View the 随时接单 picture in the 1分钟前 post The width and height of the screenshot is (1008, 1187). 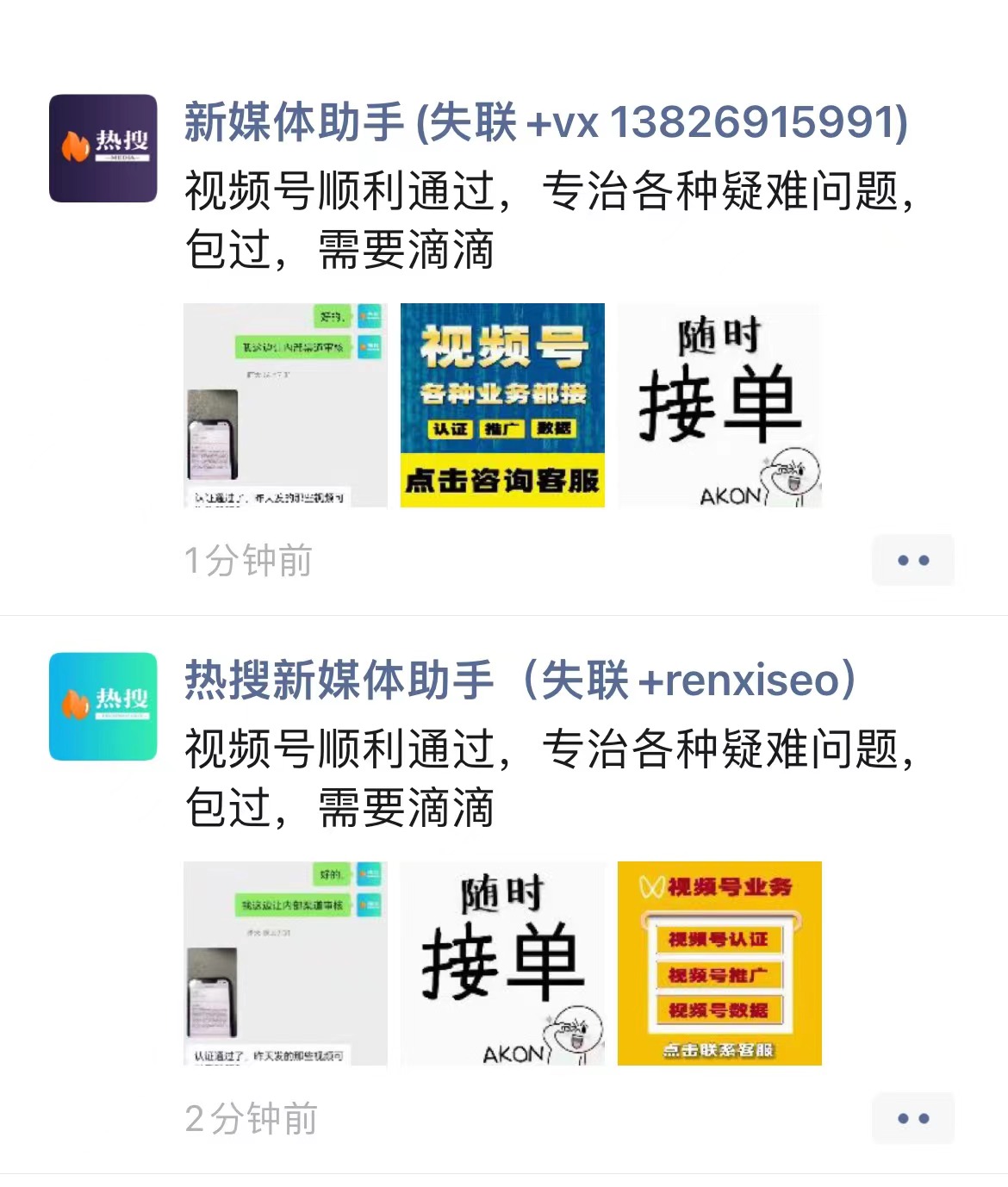tap(719, 405)
